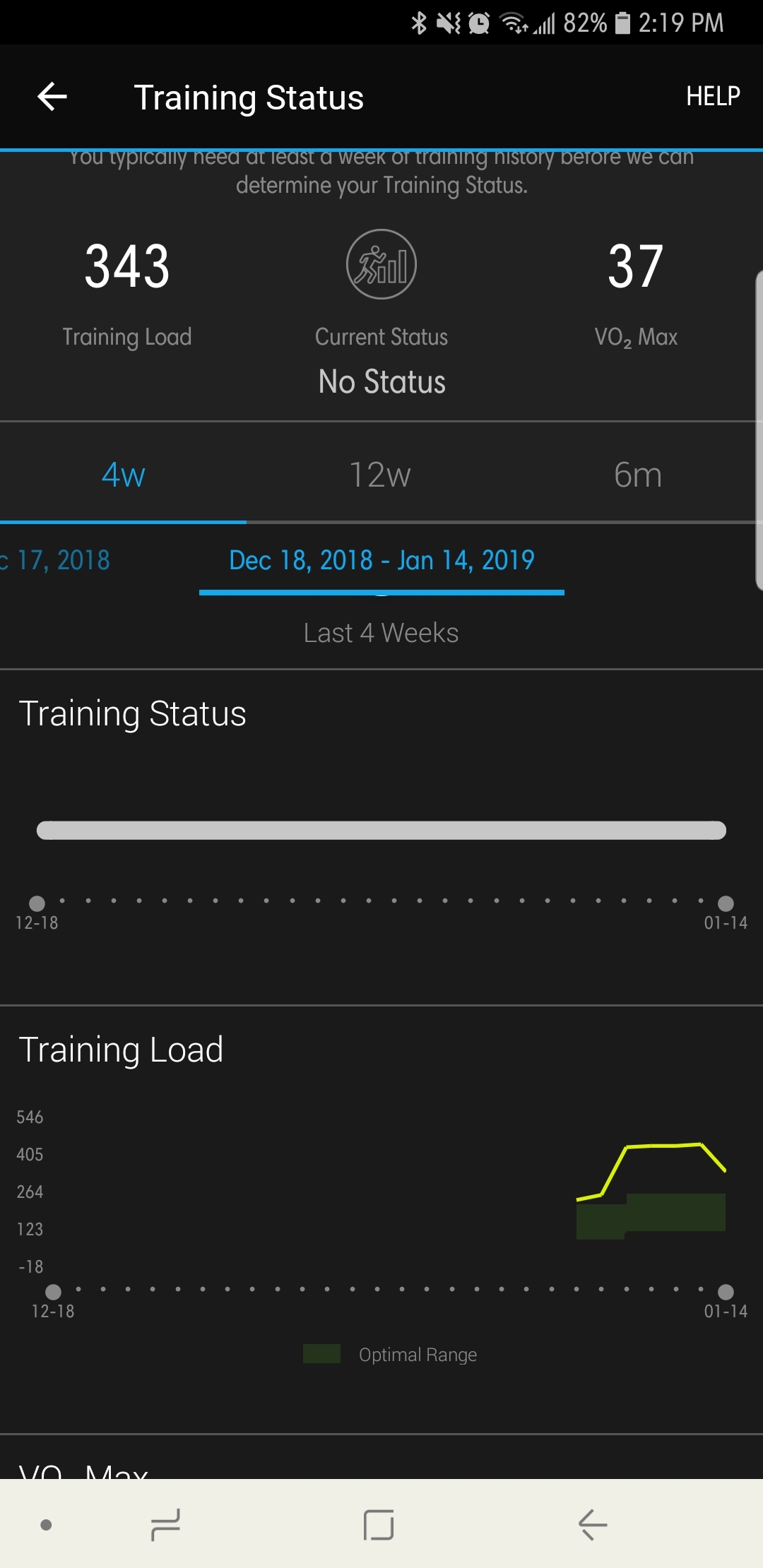Tap the system back button
This screenshot has height=1568, width=763.
tap(592, 1524)
